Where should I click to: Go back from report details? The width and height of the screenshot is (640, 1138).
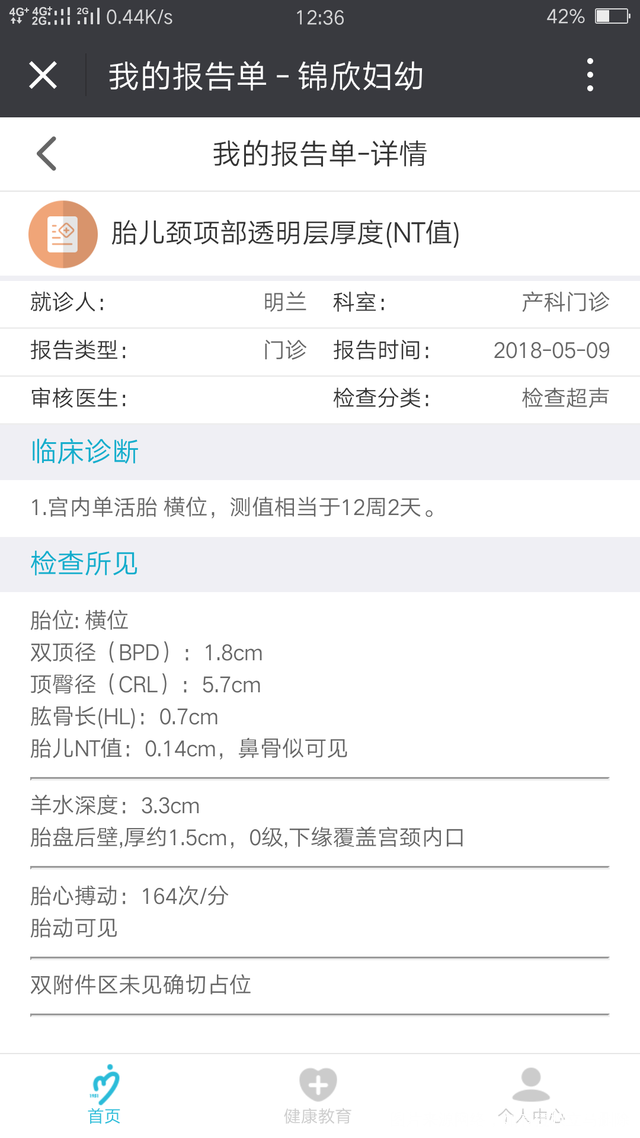click(46, 154)
